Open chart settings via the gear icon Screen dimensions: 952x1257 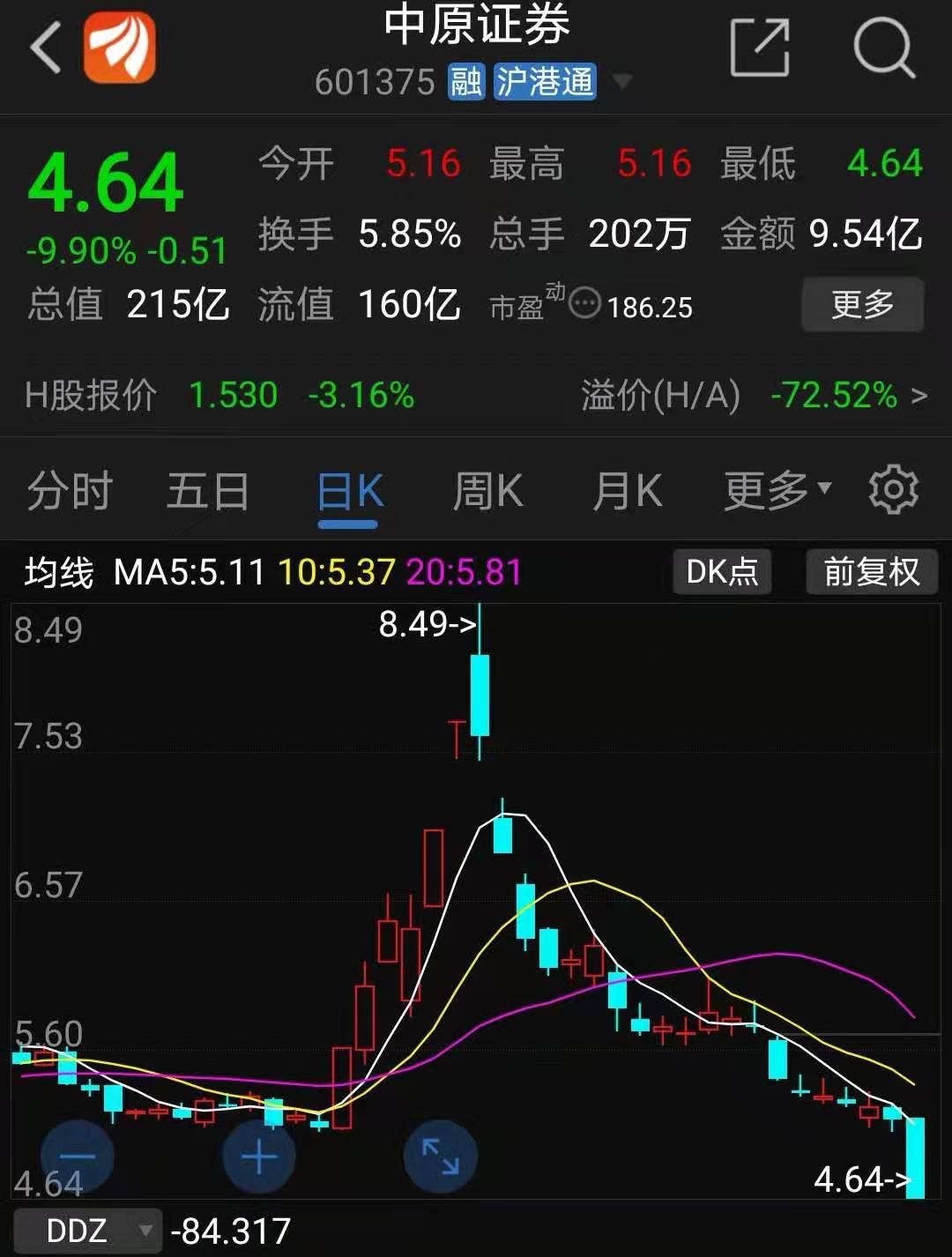pyautogui.click(x=894, y=489)
